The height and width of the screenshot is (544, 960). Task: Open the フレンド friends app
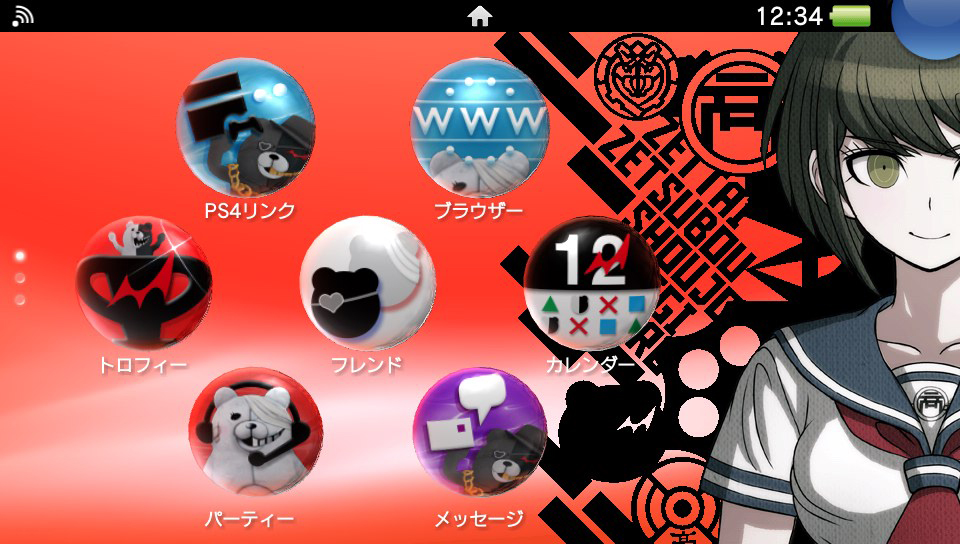pyautogui.click(x=368, y=283)
